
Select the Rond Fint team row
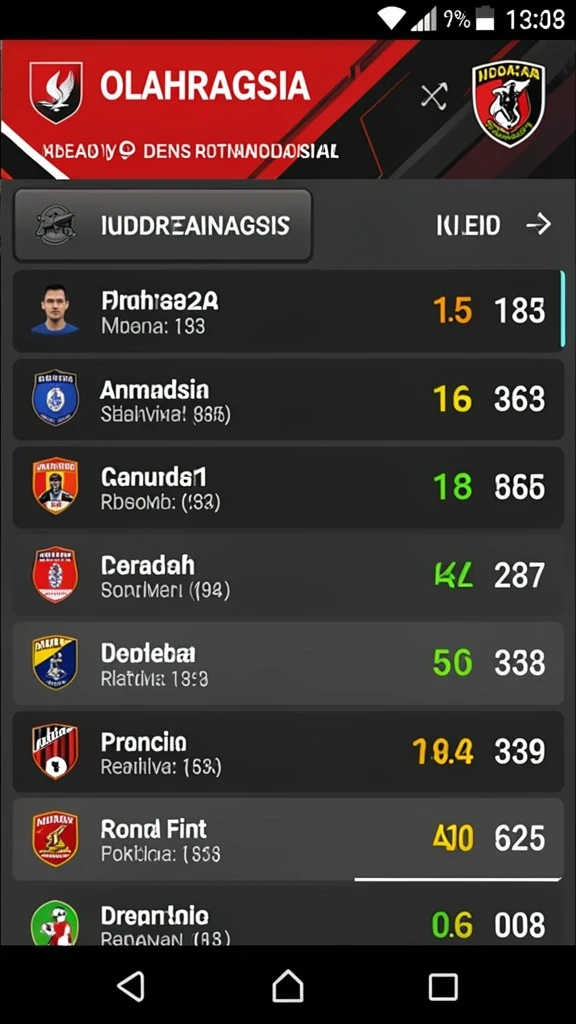click(x=289, y=839)
